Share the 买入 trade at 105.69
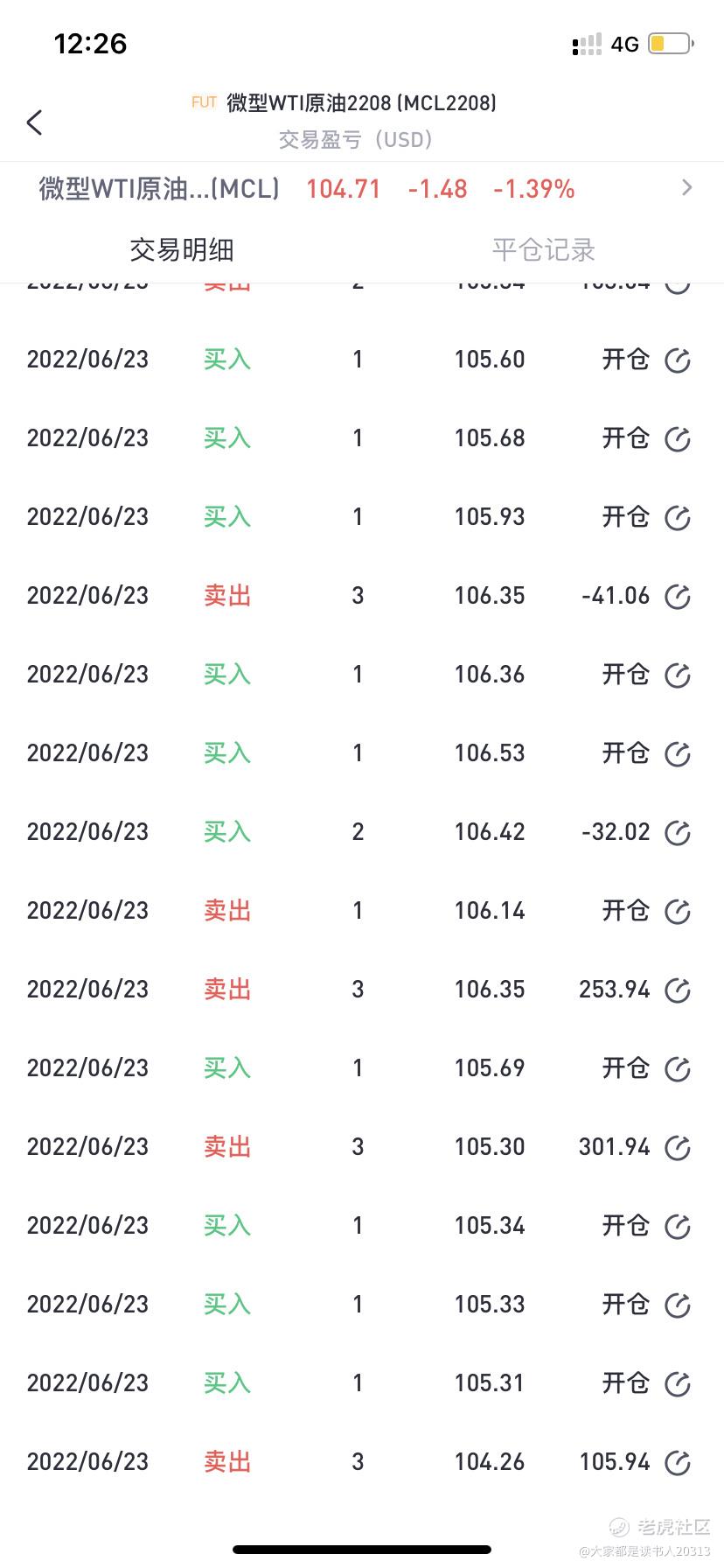 [678, 1069]
